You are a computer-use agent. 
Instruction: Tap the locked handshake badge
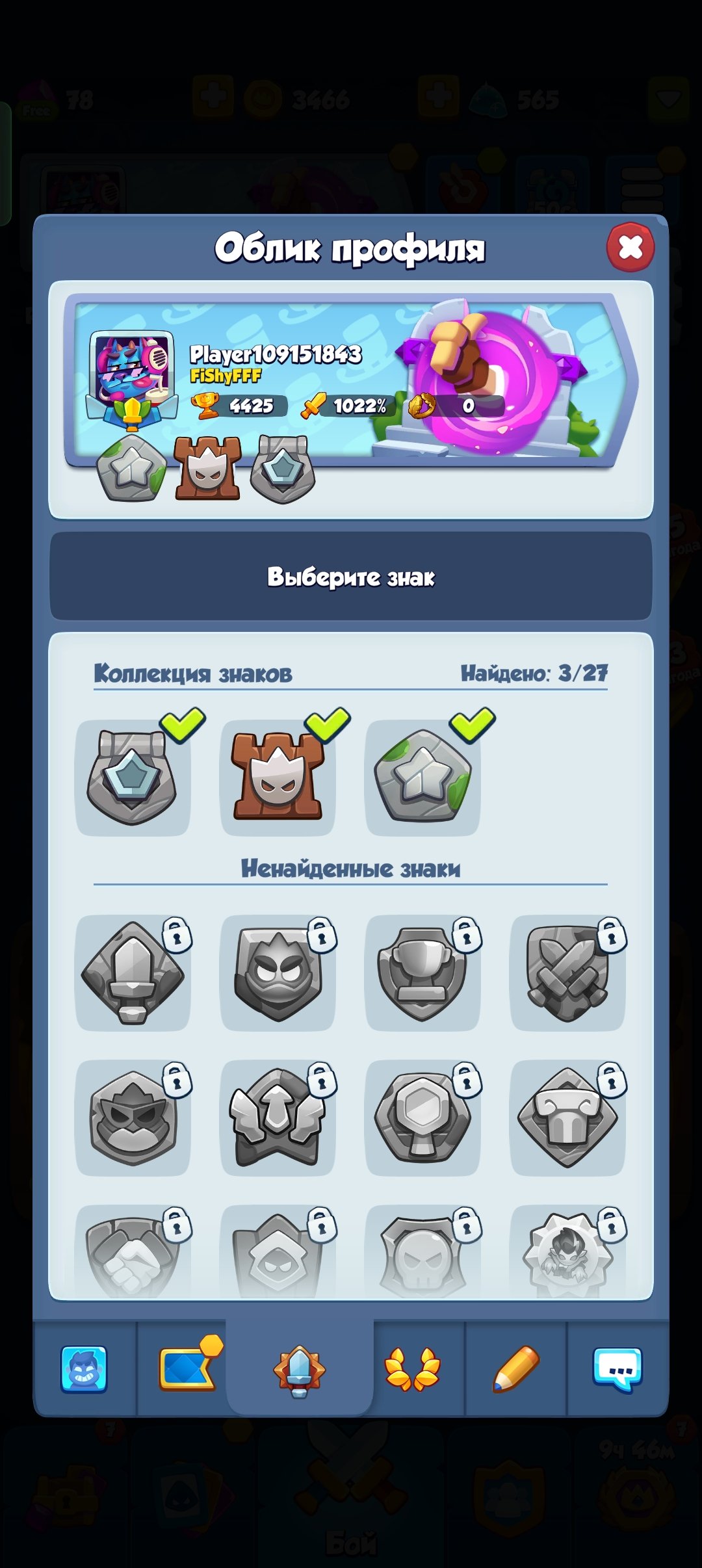(133, 1253)
